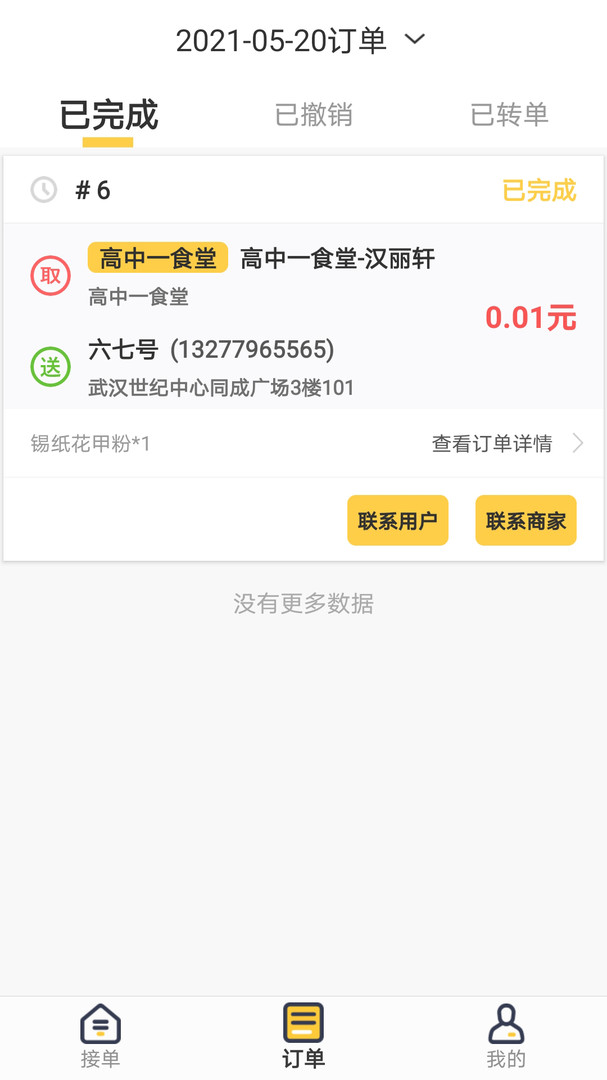Open the 2021-05-20 order date dropdown

coord(301,40)
